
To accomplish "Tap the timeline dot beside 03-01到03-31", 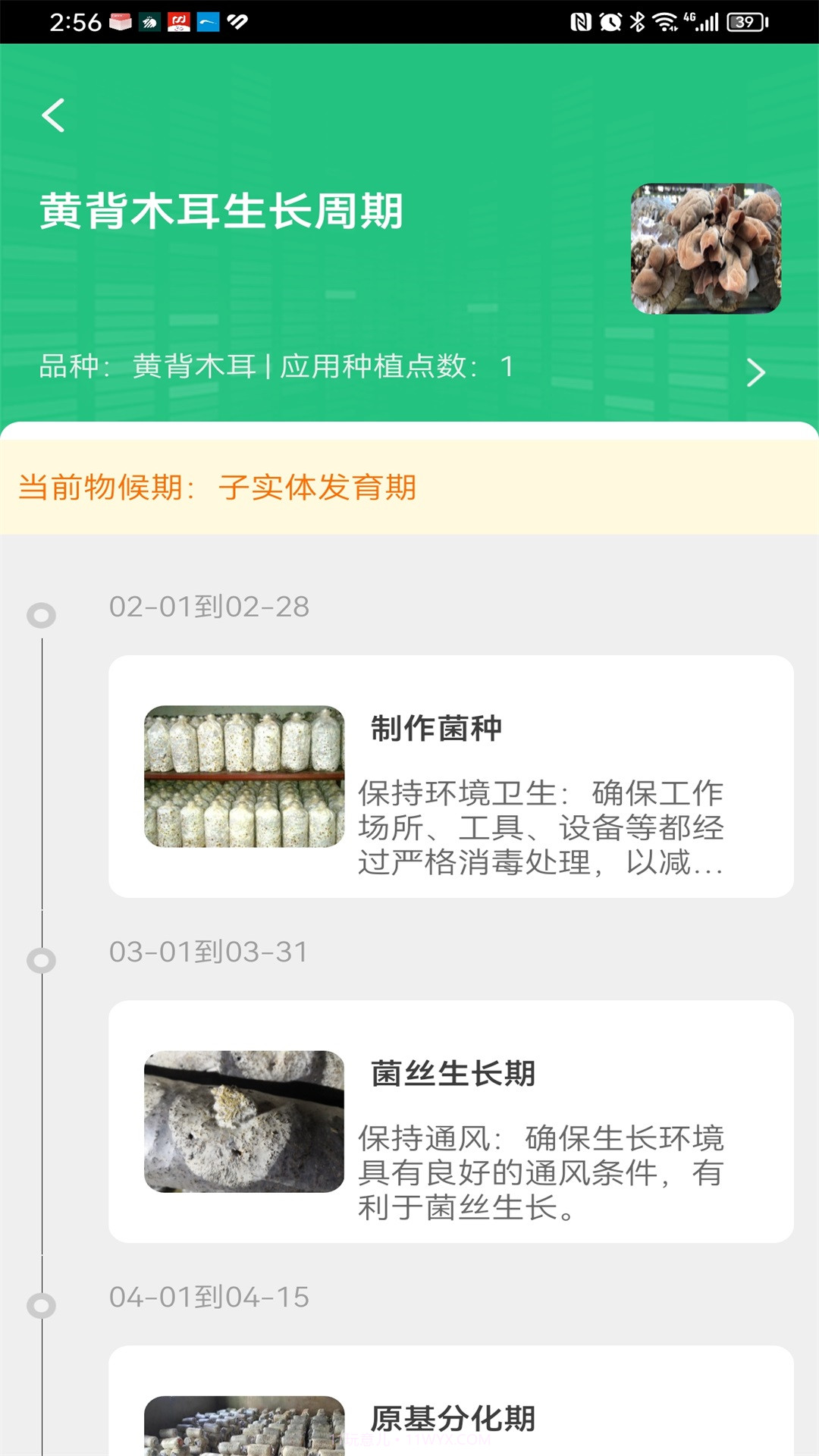I will pos(42,960).
